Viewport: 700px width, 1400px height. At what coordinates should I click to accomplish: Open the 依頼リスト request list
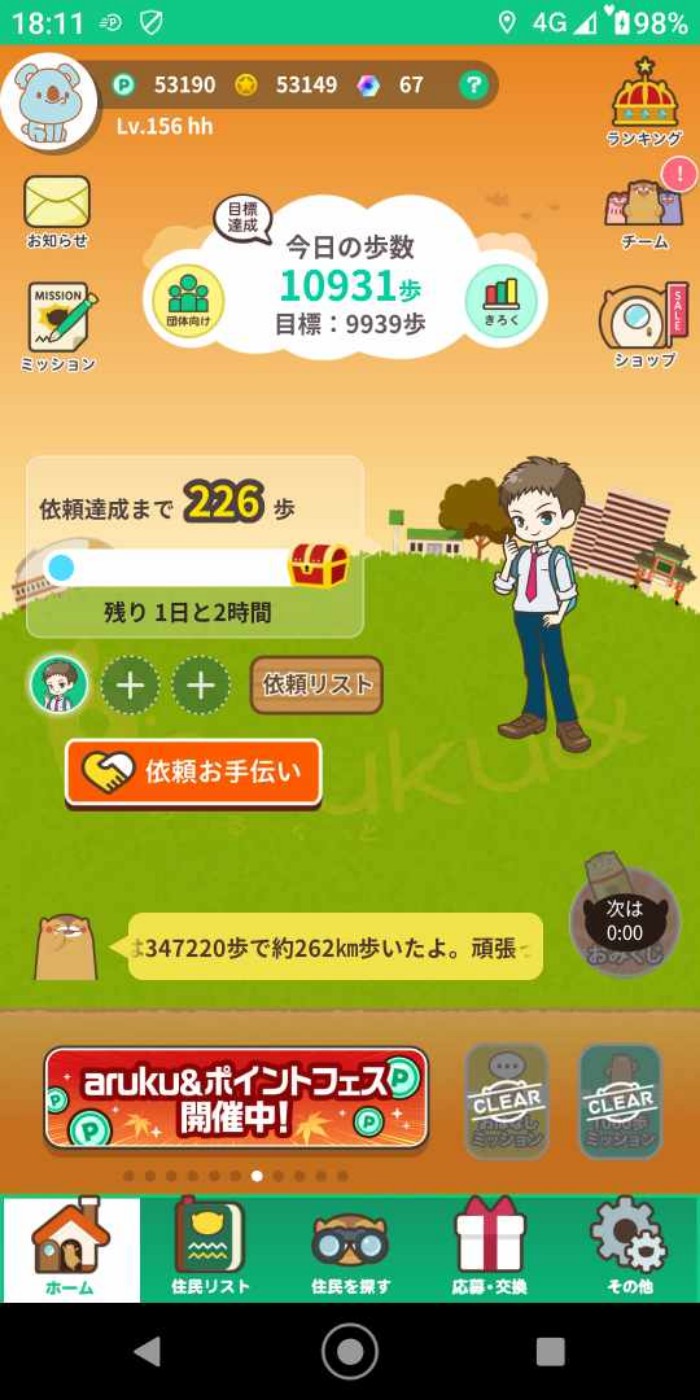[316, 685]
